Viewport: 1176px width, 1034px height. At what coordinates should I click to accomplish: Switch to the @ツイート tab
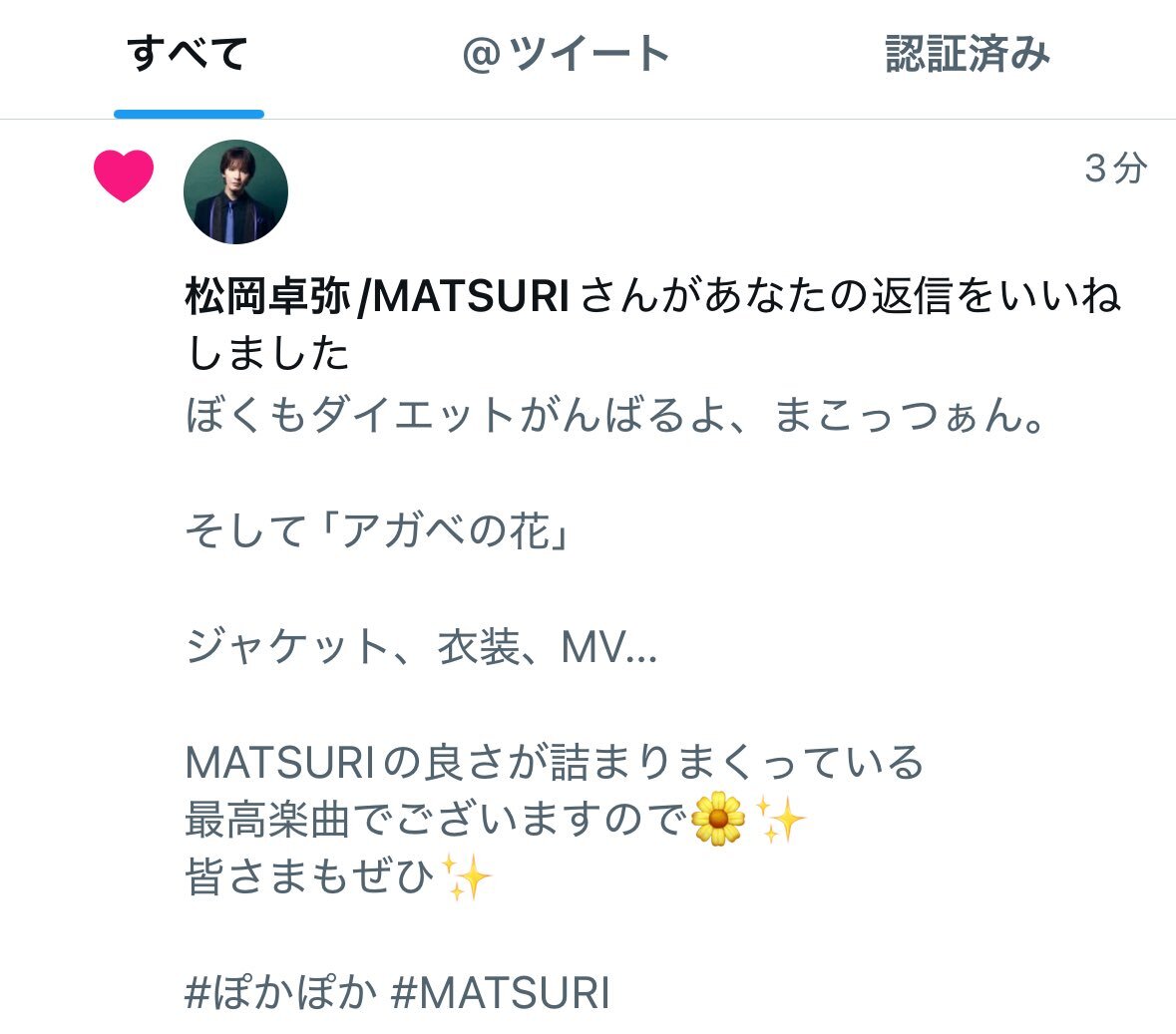point(566,55)
